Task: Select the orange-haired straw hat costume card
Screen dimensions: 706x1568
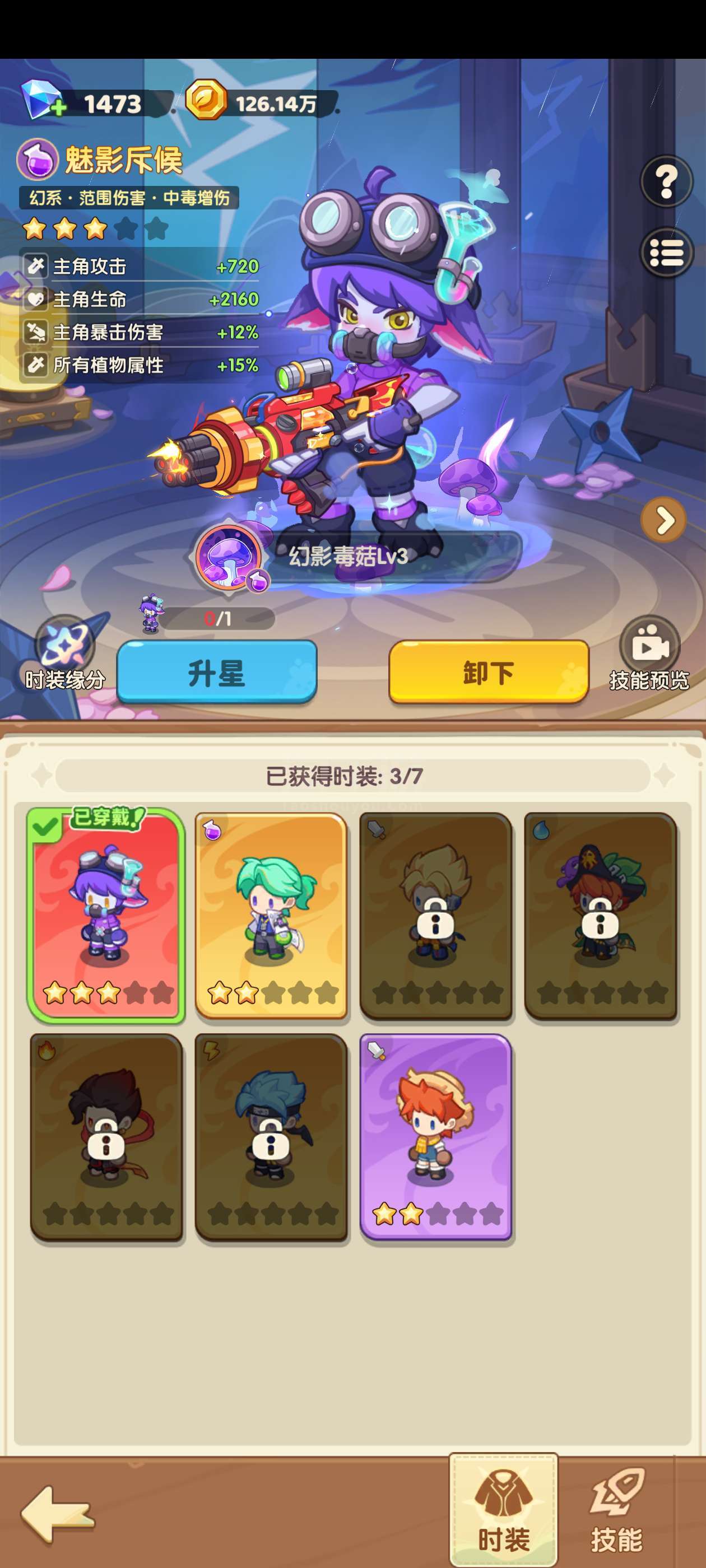Action: tap(435, 1137)
